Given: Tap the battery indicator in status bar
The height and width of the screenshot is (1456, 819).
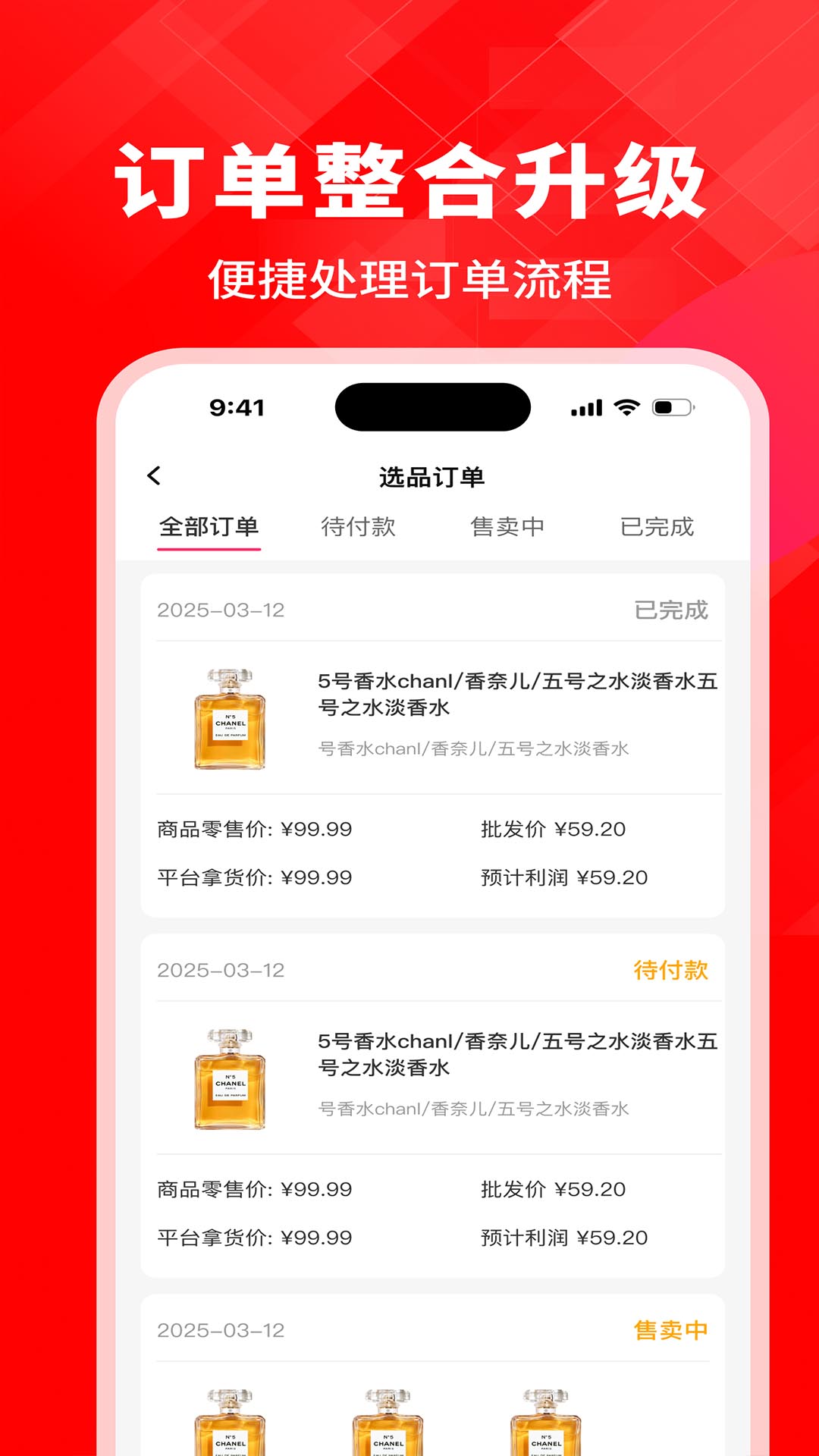Looking at the screenshot, I should [670, 408].
